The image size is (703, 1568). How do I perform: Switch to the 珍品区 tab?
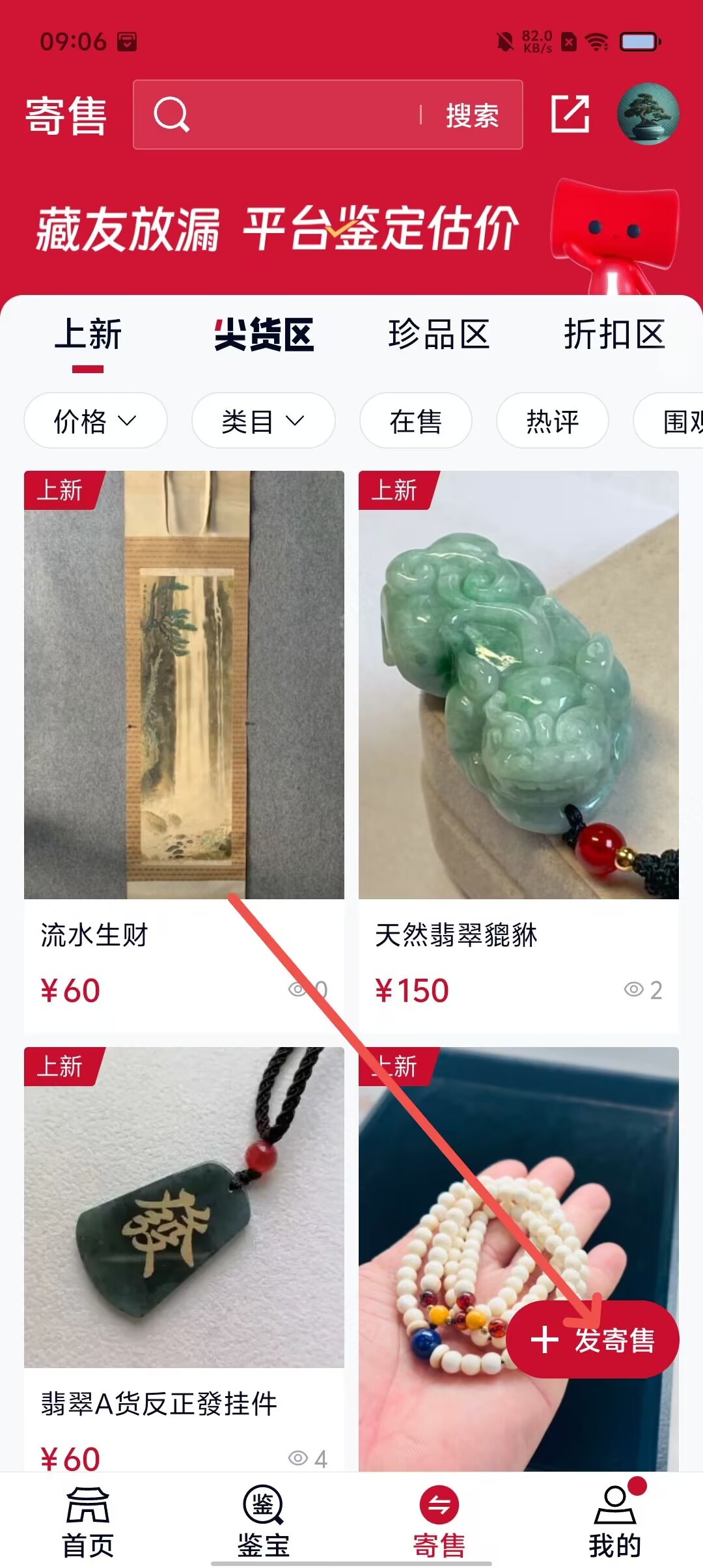(x=439, y=335)
